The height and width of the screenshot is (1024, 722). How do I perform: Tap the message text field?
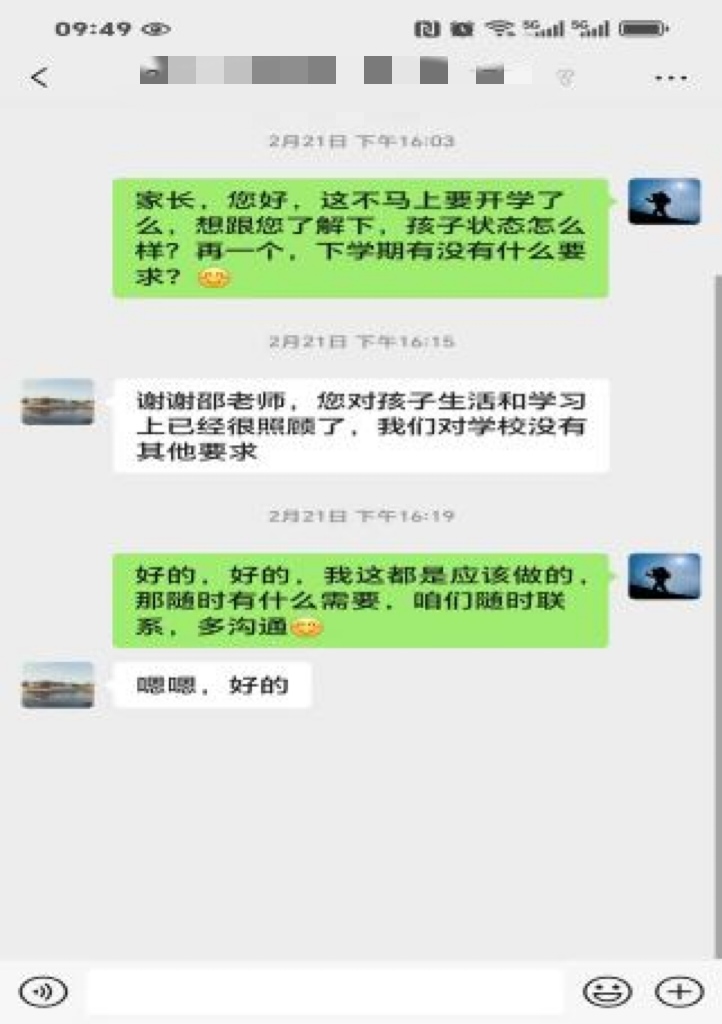(325, 991)
